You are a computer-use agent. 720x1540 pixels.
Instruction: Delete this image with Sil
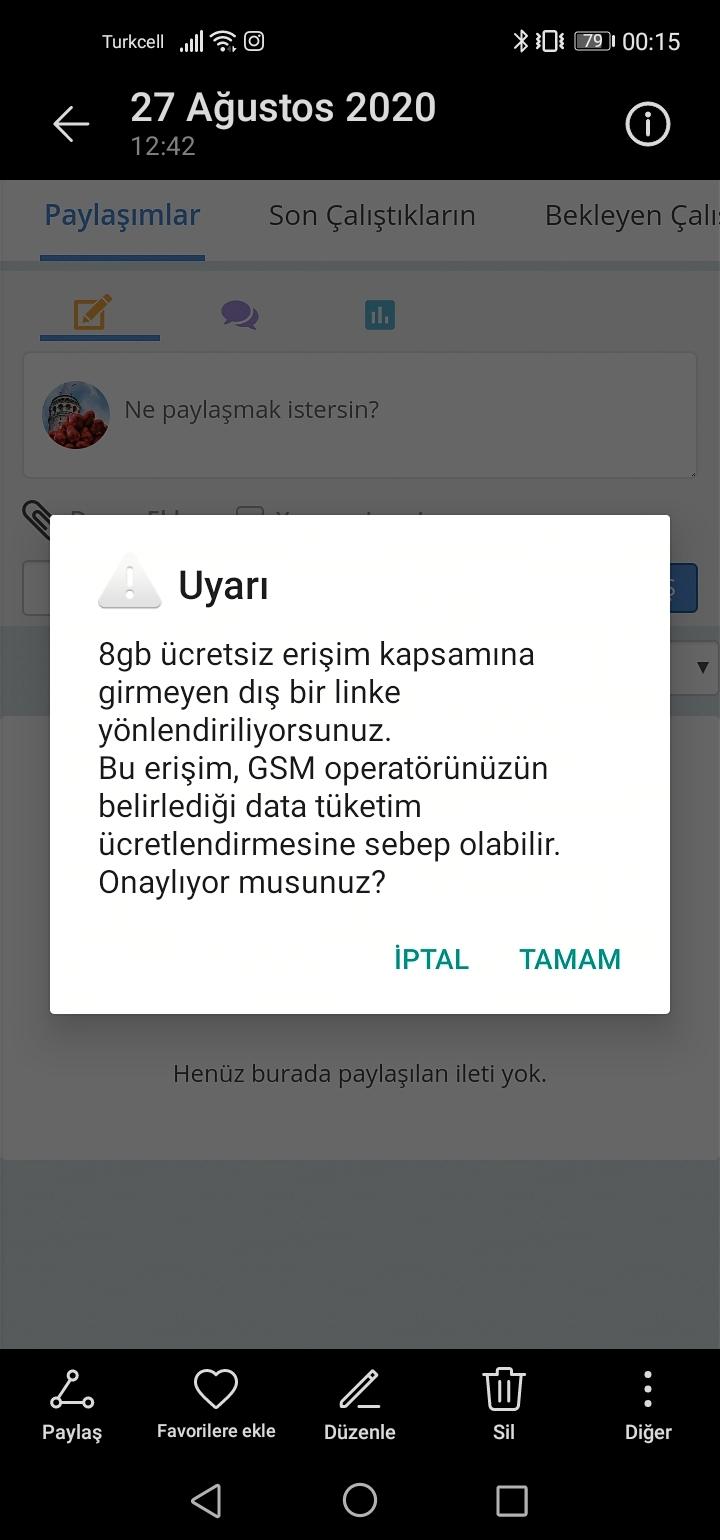click(504, 1405)
